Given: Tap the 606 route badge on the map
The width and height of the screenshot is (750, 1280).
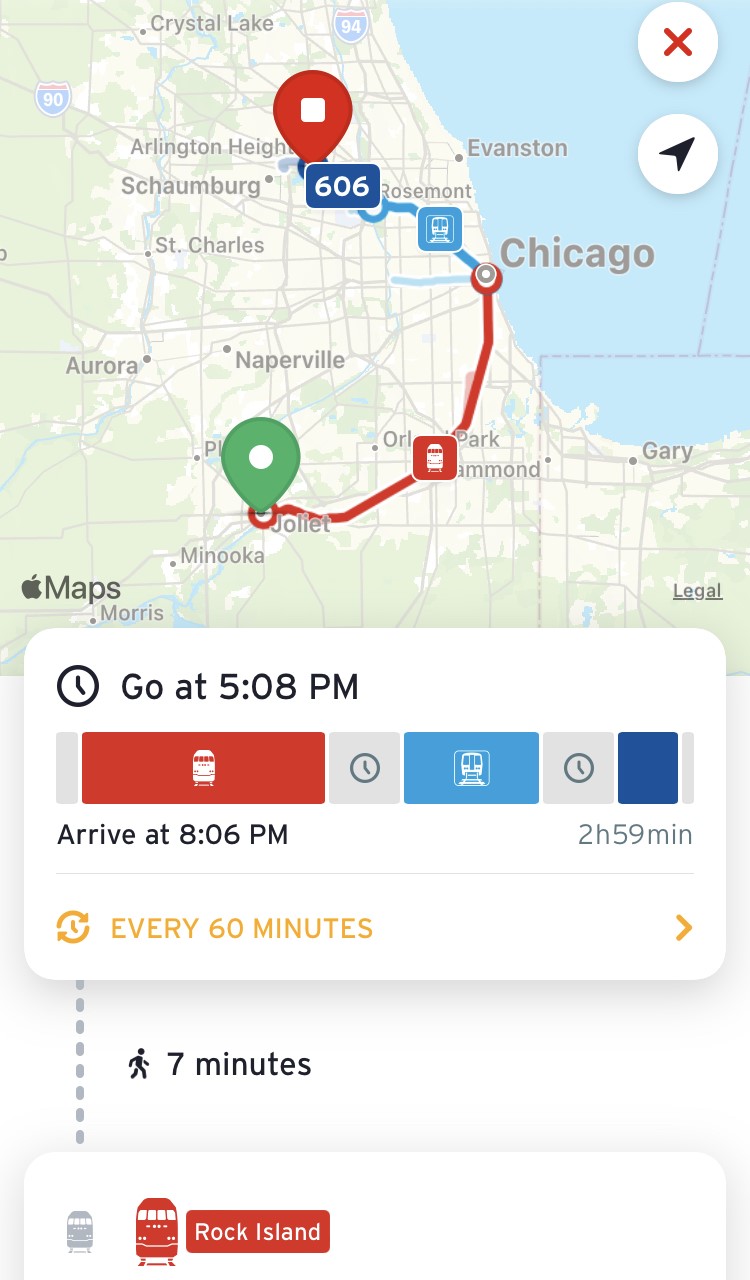Looking at the screenshot, I should [342, 186].
